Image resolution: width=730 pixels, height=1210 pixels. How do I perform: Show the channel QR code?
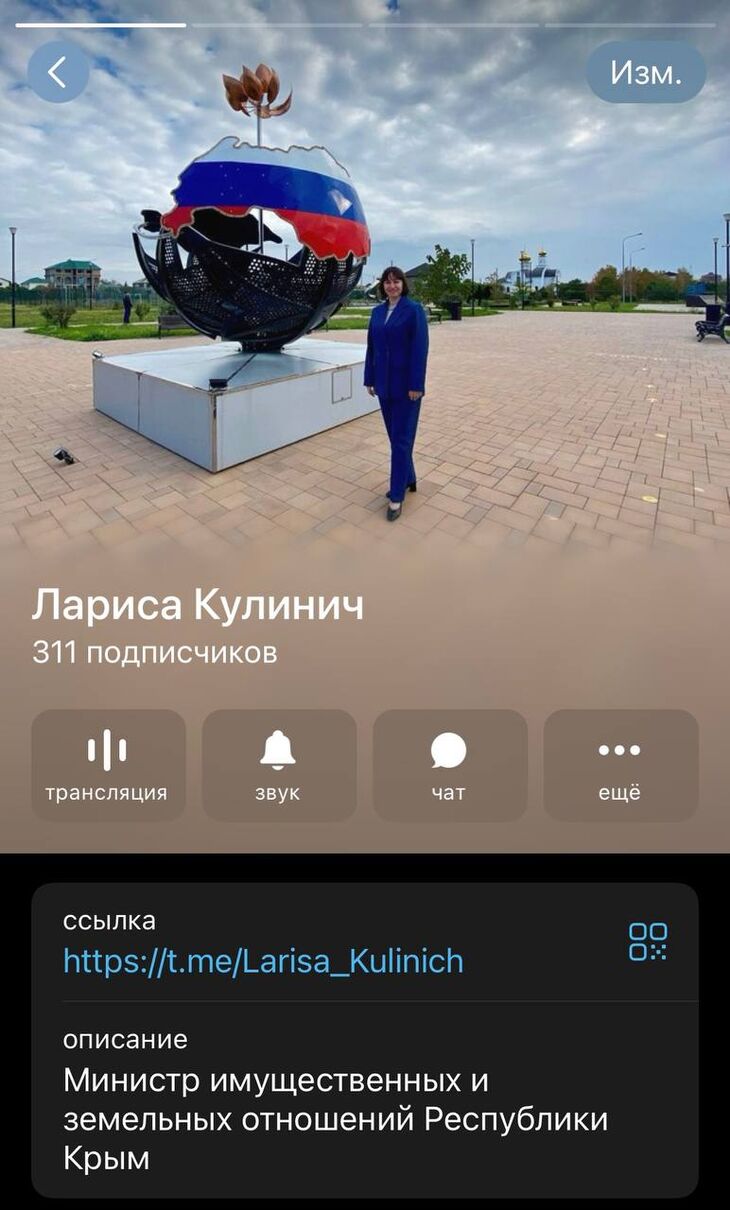coord(647,942)
